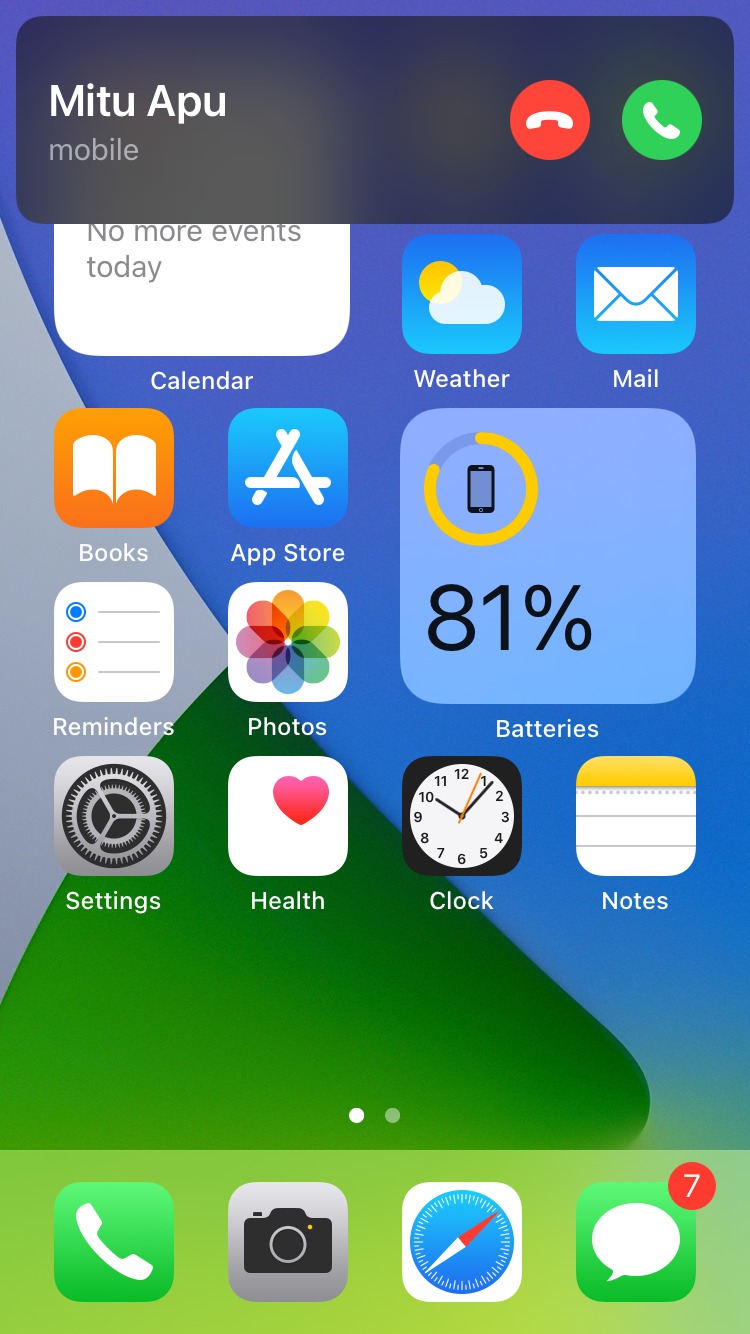Launch the Camera from the dock
Viewport: 750px width, 1334px height.
pos(288,1242)
